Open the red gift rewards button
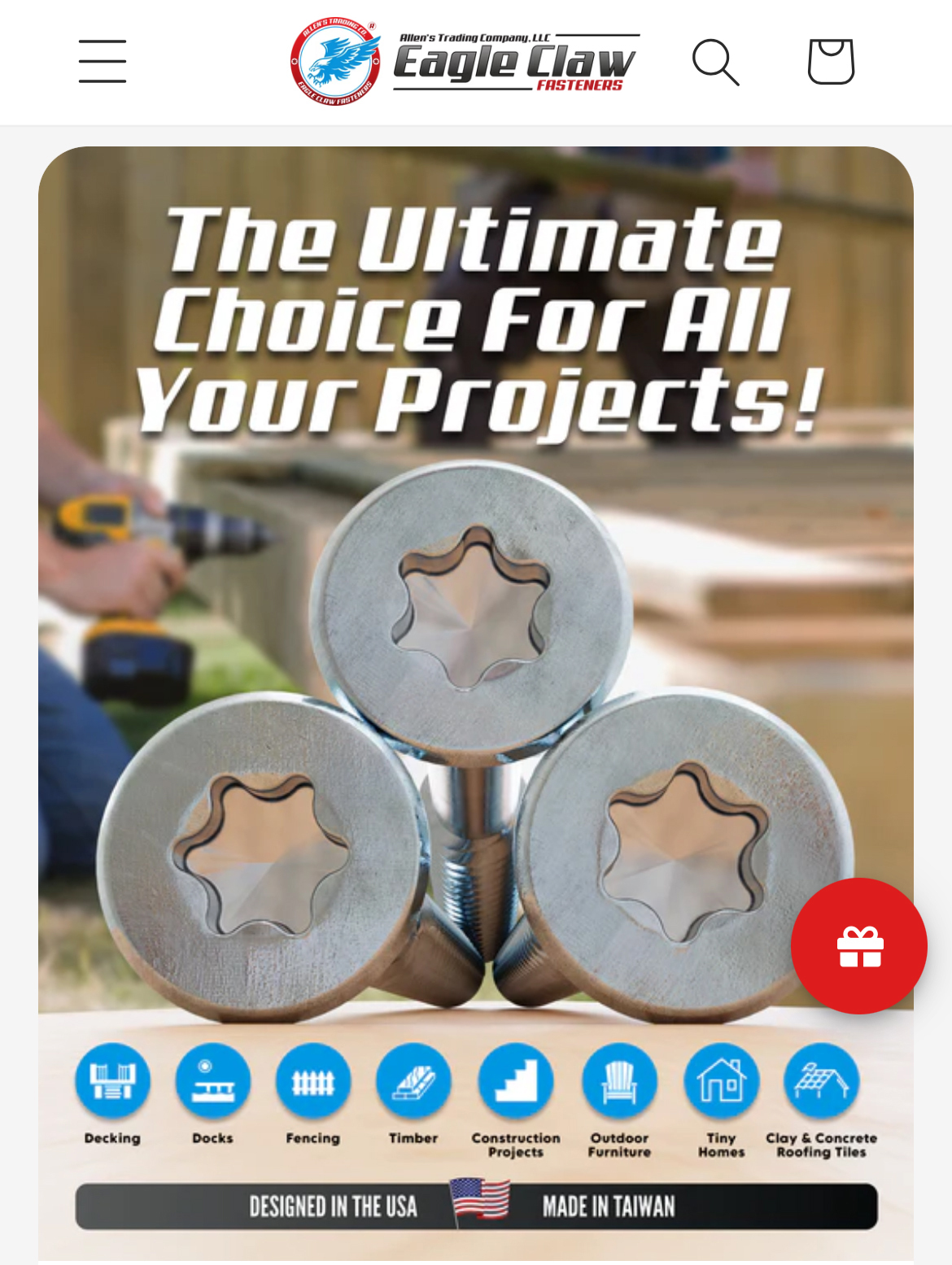 (x=859, y=946)
